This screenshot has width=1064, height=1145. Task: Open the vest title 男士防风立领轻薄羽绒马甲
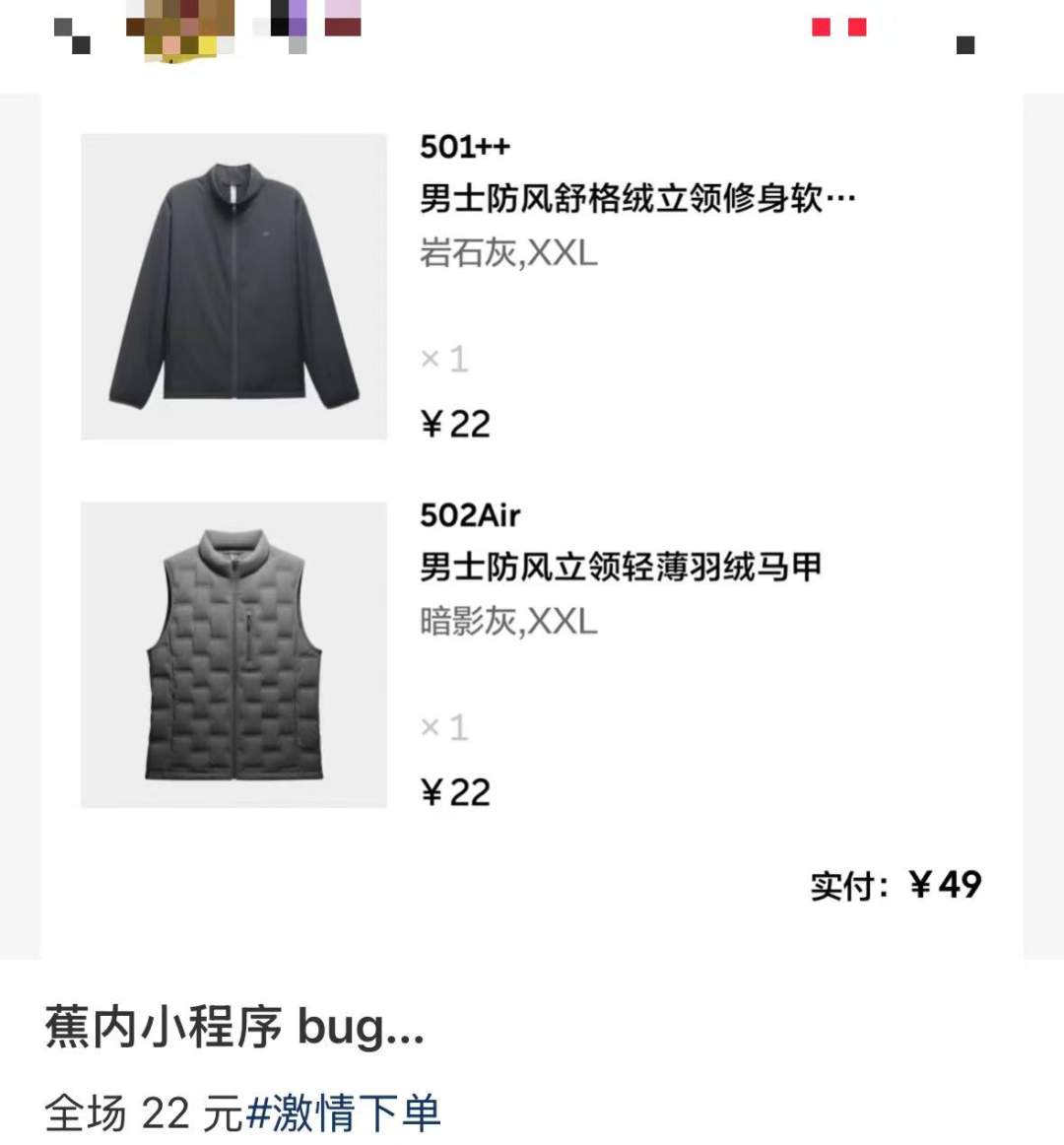pyautogui.click(x=621, y=565)
